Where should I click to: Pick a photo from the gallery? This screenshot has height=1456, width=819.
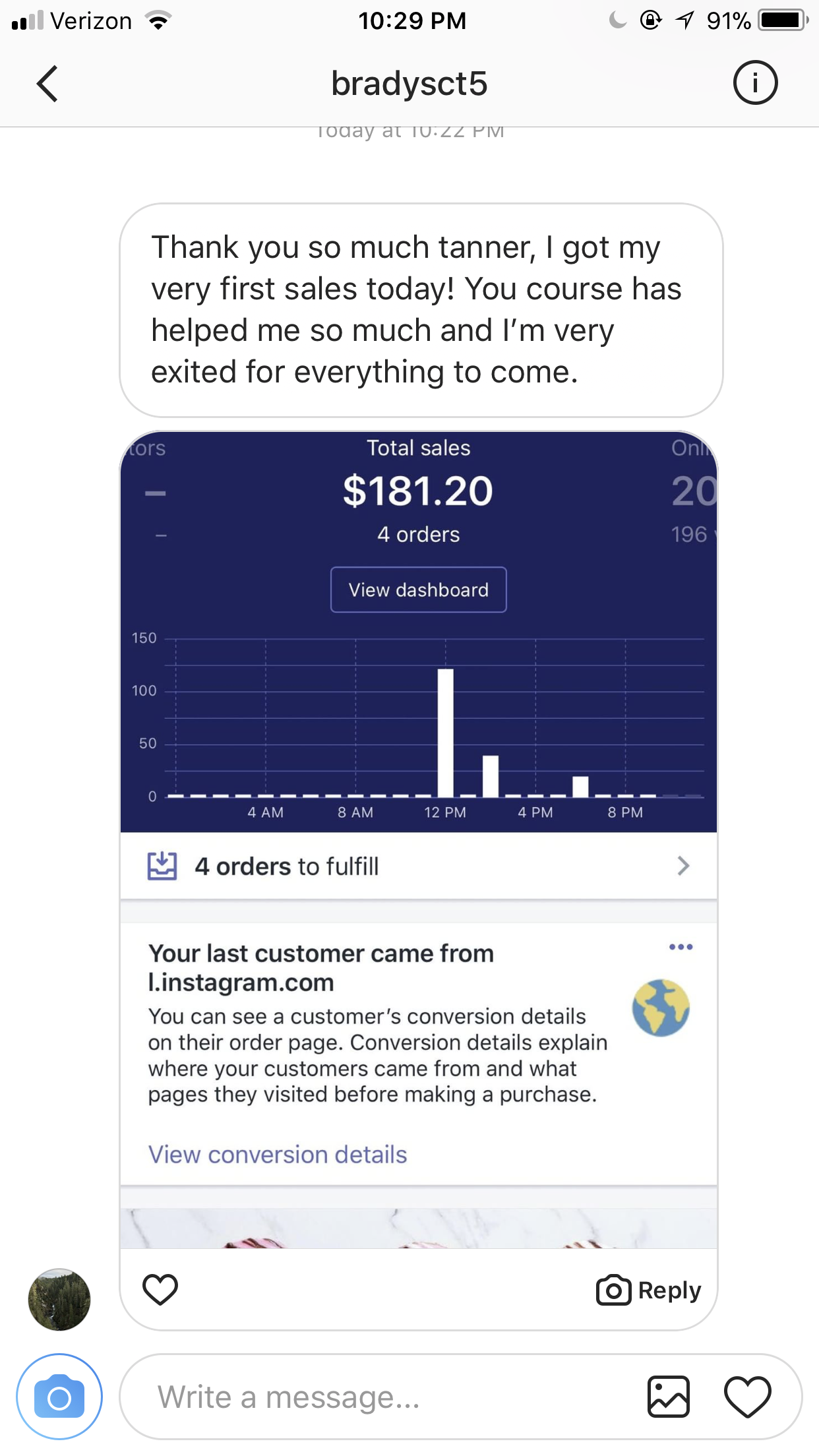pos(669,1397)
